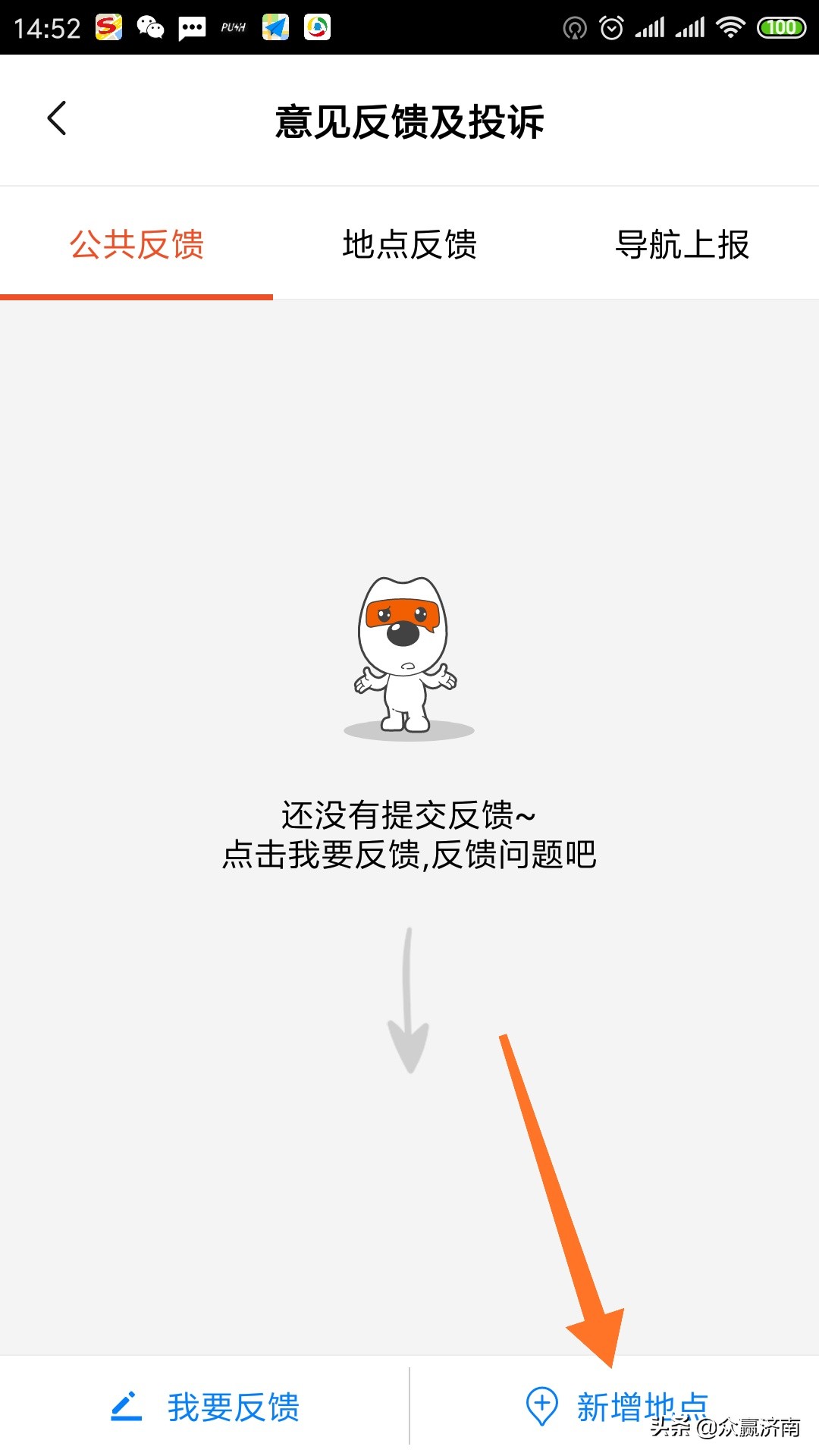The image size is (819, 1456).
Task: Tap the messages icon in the status bar
Action: [x=192, y=27]
